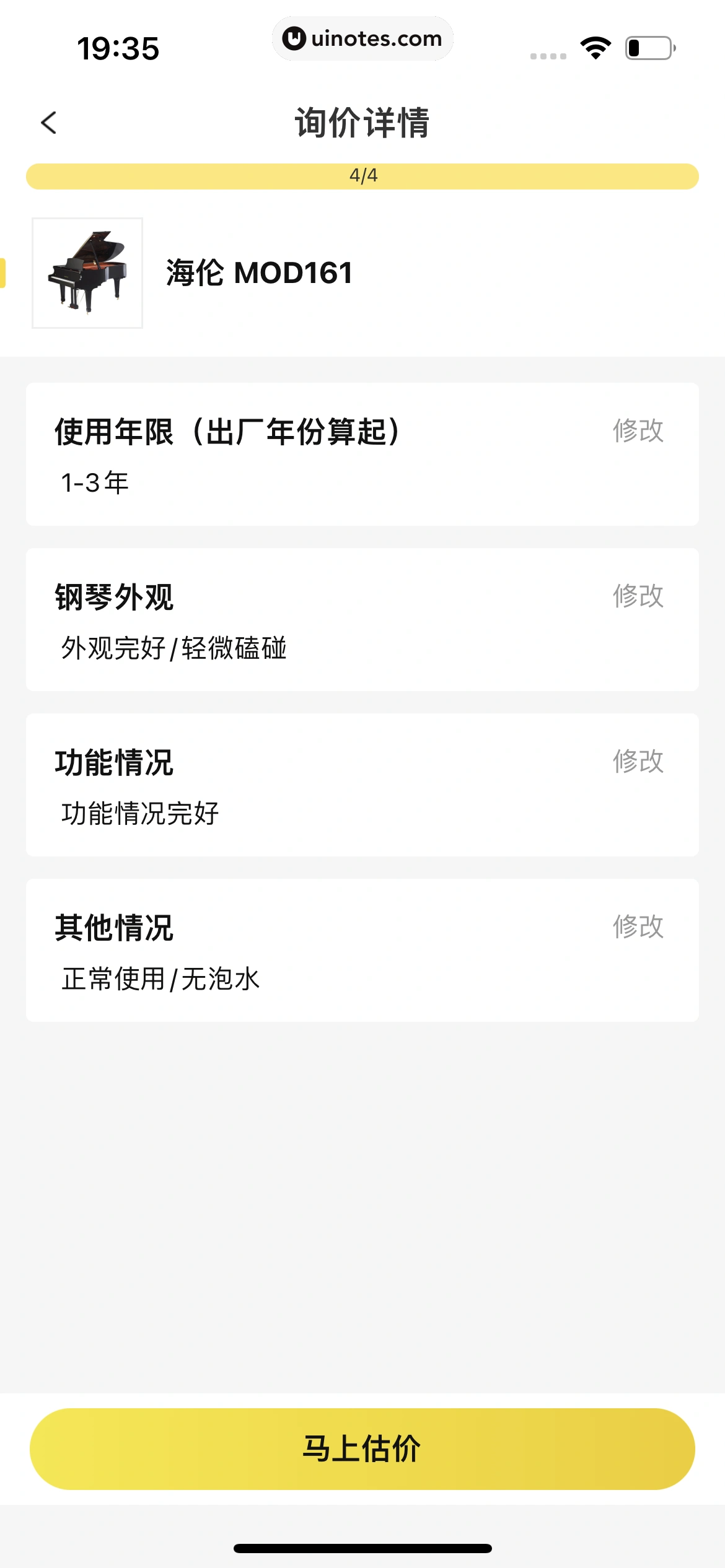Open the uinotes.com notch capsule
This screenshot has width=725, height=1568.
tap(362, 38)
